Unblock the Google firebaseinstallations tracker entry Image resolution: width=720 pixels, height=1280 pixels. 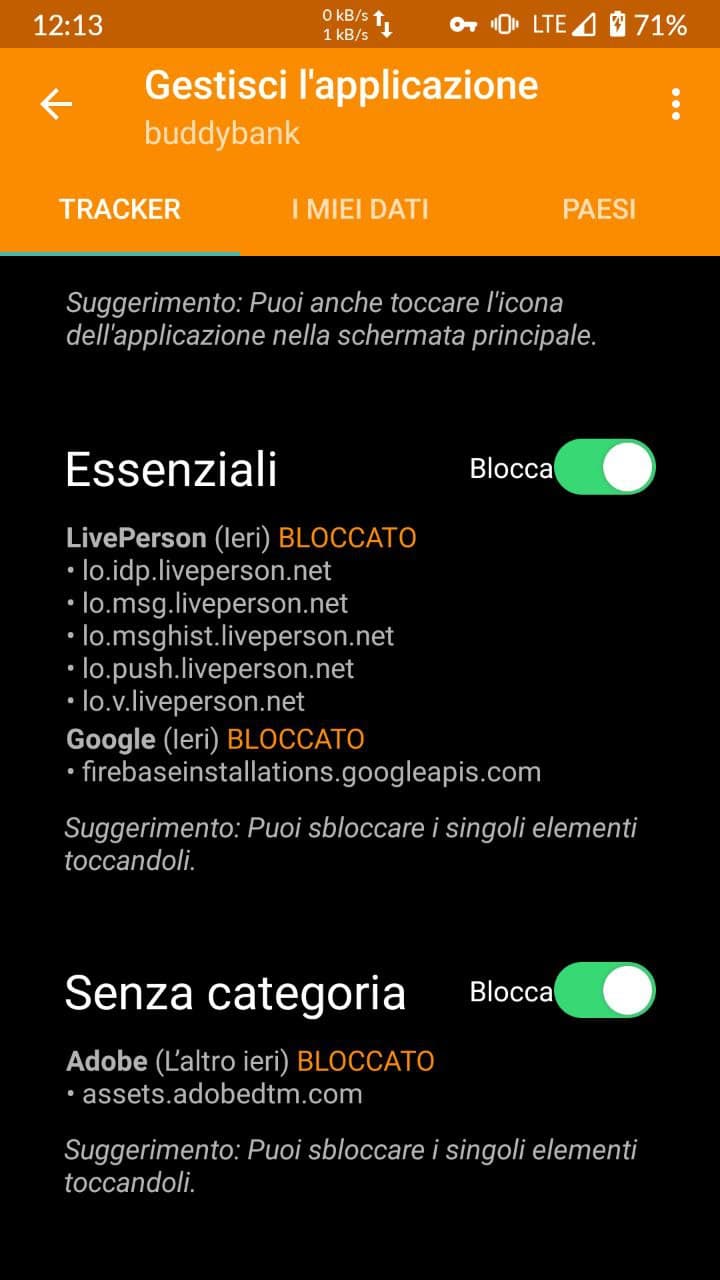tap(310, 772)
